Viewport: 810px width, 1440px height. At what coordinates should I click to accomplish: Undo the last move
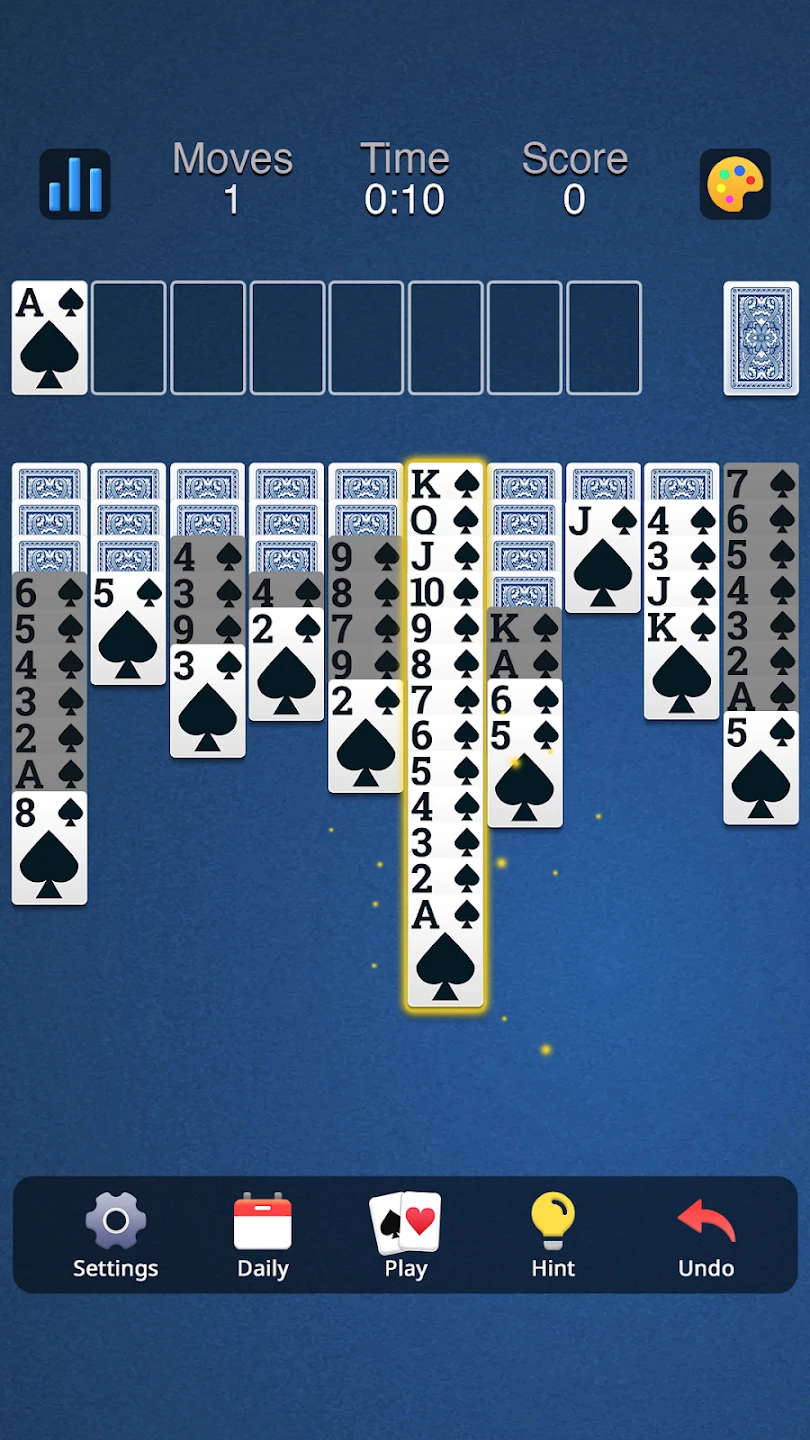click(x=706, y=1235)
